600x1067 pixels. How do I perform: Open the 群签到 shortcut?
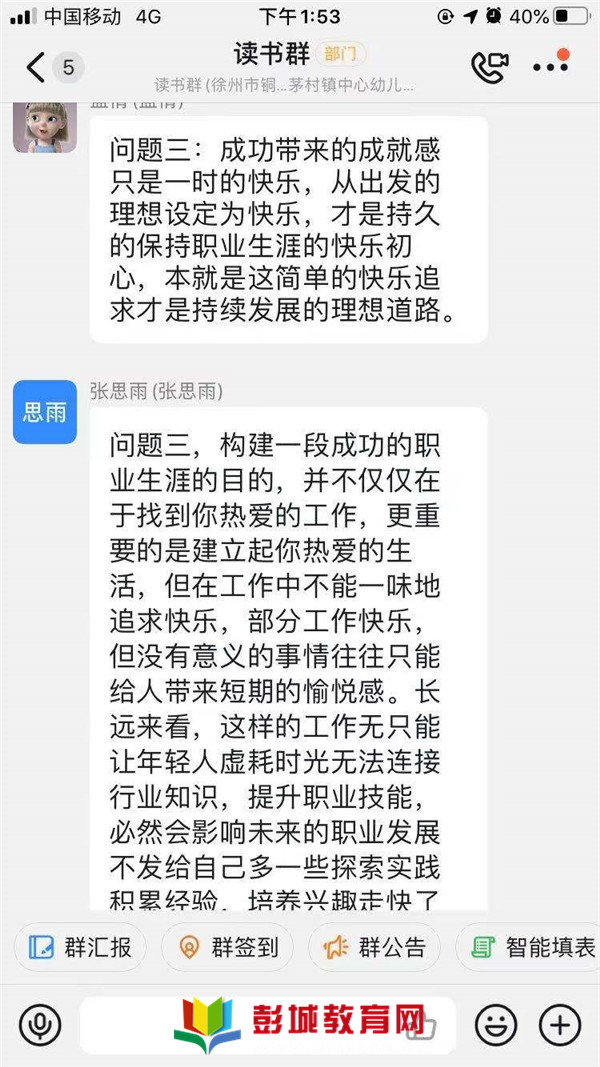pyautogui.click(x=227, y=947)
